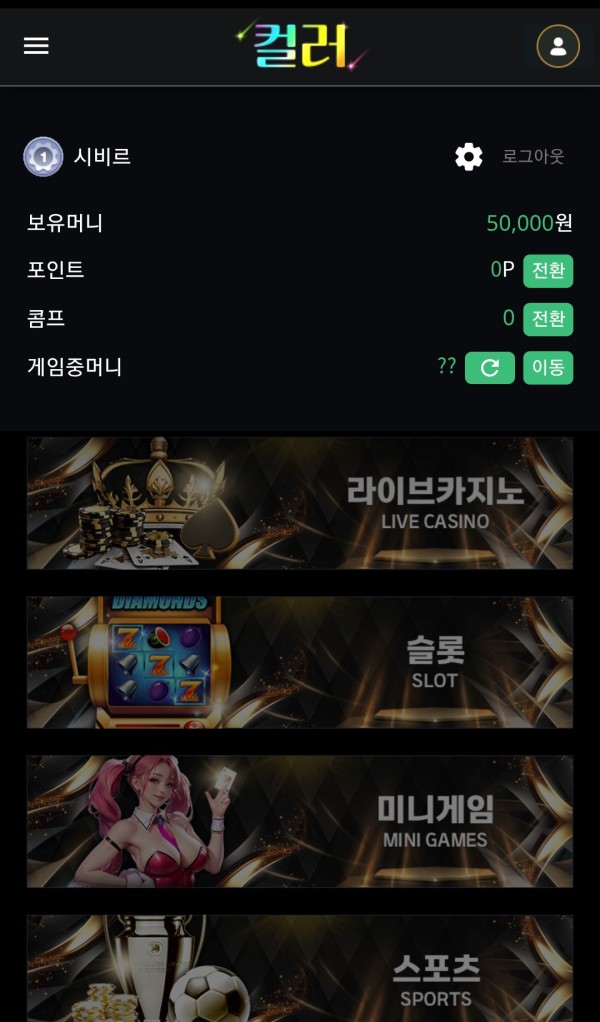Screen dimensions: 600x1022
Task: Open the user profile icon
Action: pyautogui.click(x=558, y=46)
